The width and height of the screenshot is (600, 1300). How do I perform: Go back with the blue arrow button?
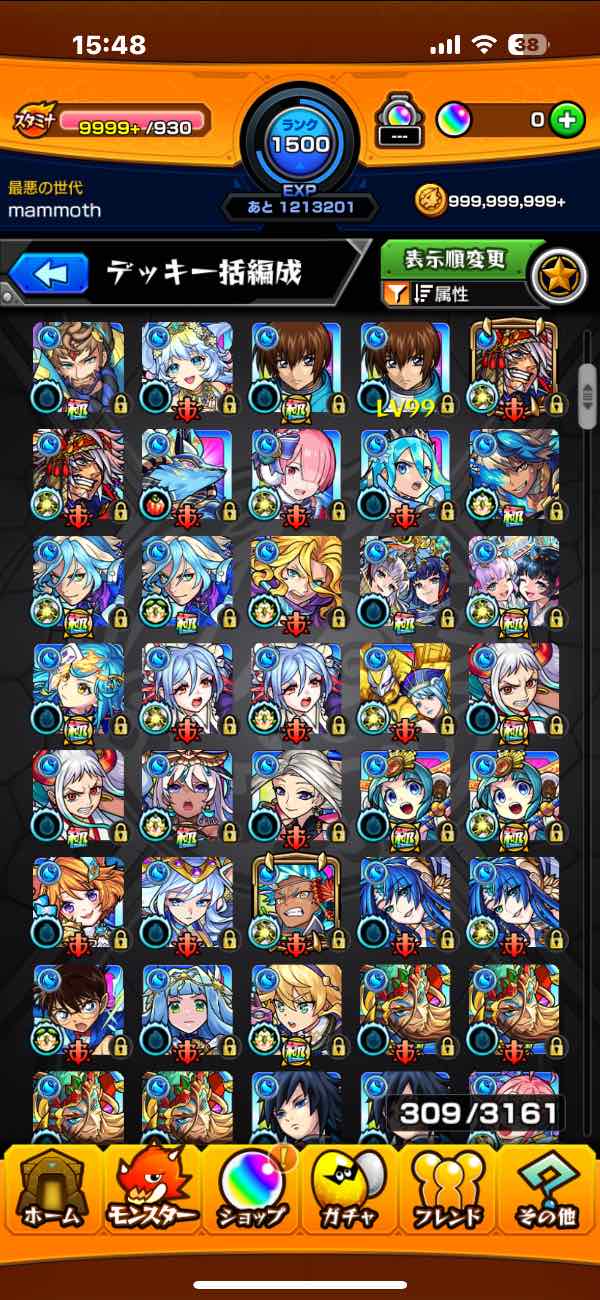point(50,273)
